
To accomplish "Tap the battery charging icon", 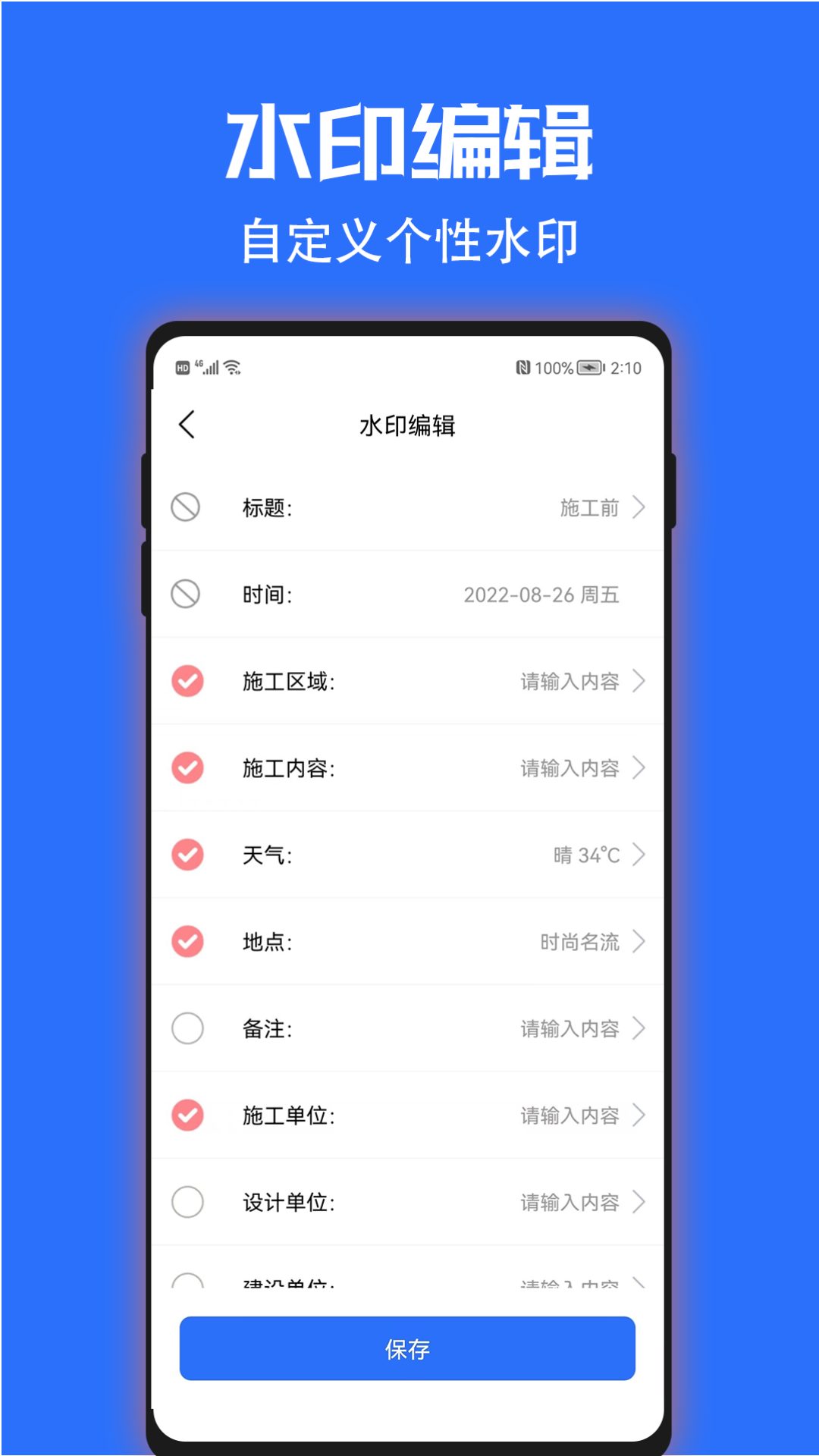I will (590, 367).
